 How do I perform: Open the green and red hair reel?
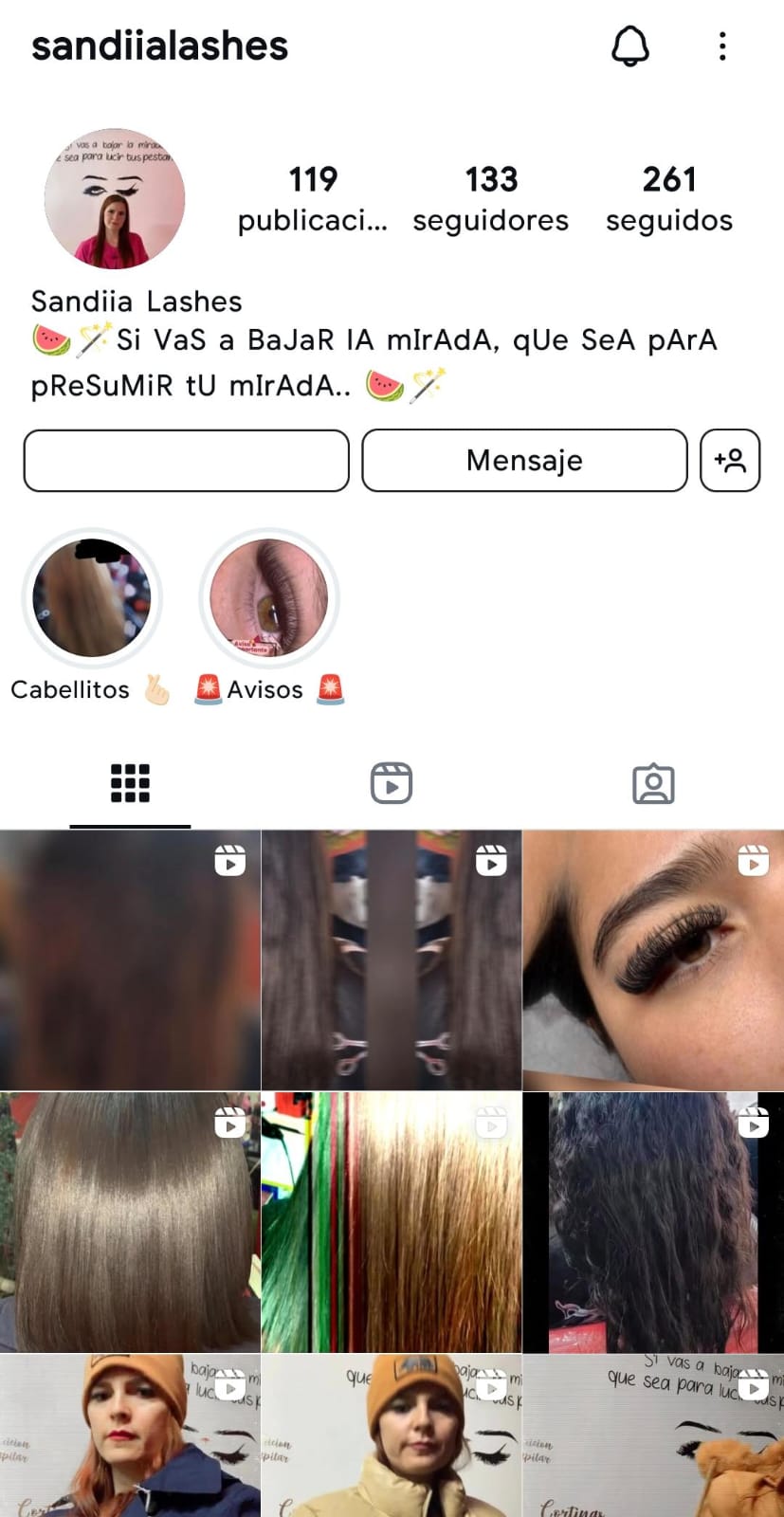click(x=392, y=1221)
